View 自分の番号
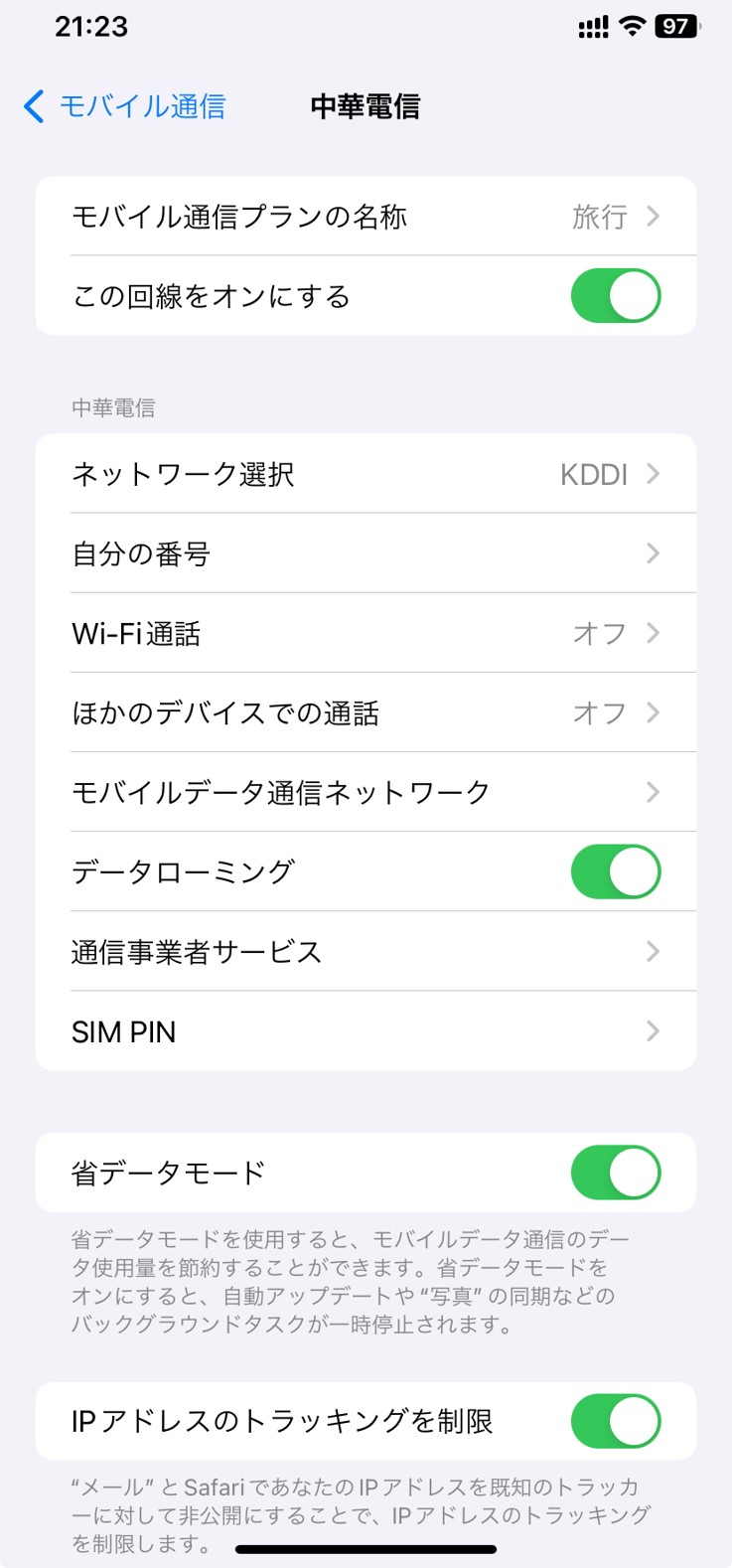732x1568 pixels. coord(366,553)
